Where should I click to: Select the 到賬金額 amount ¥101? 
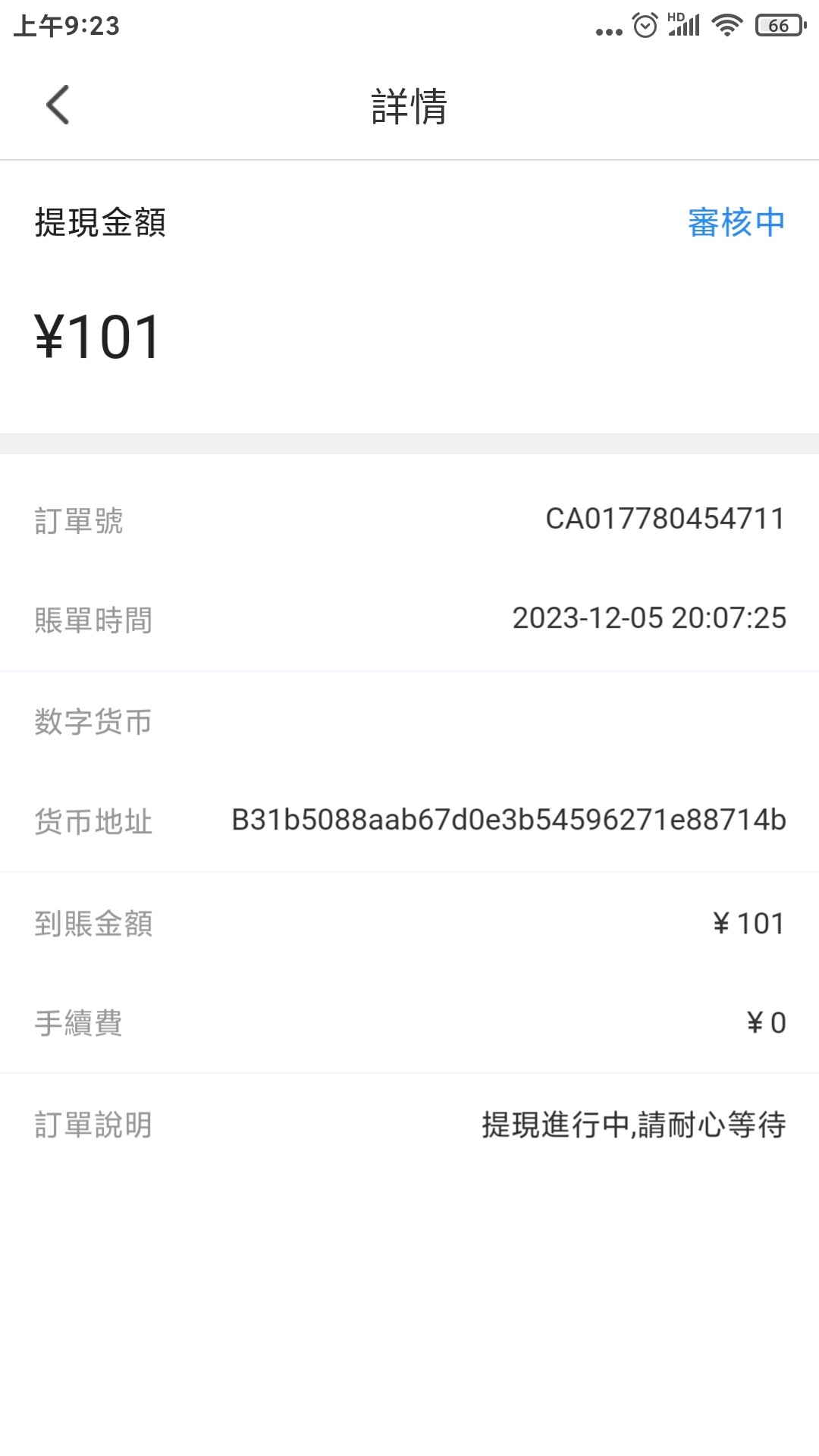752,924
